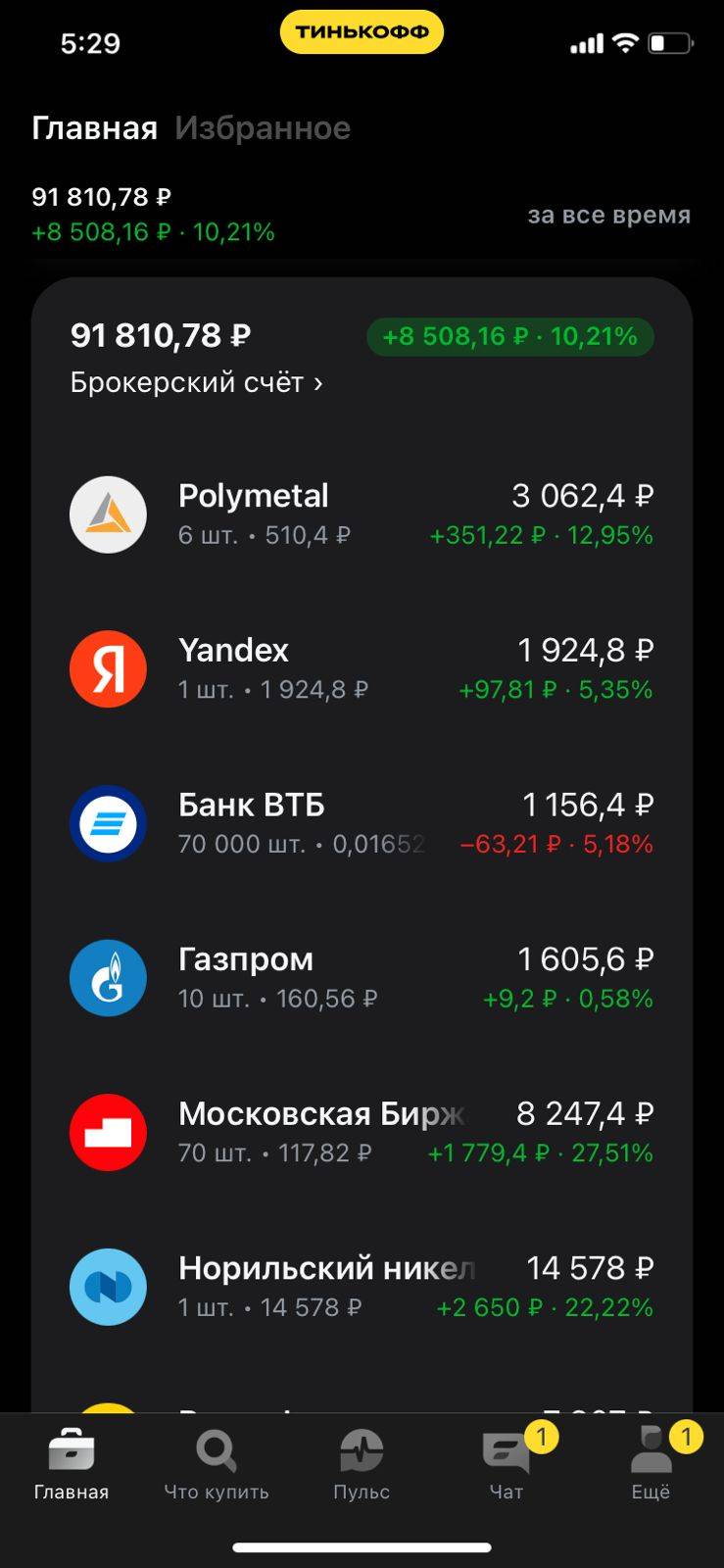Switch to the Избранное tab
The width and height of the screenshot is (724, 1568).
[263, 128]
